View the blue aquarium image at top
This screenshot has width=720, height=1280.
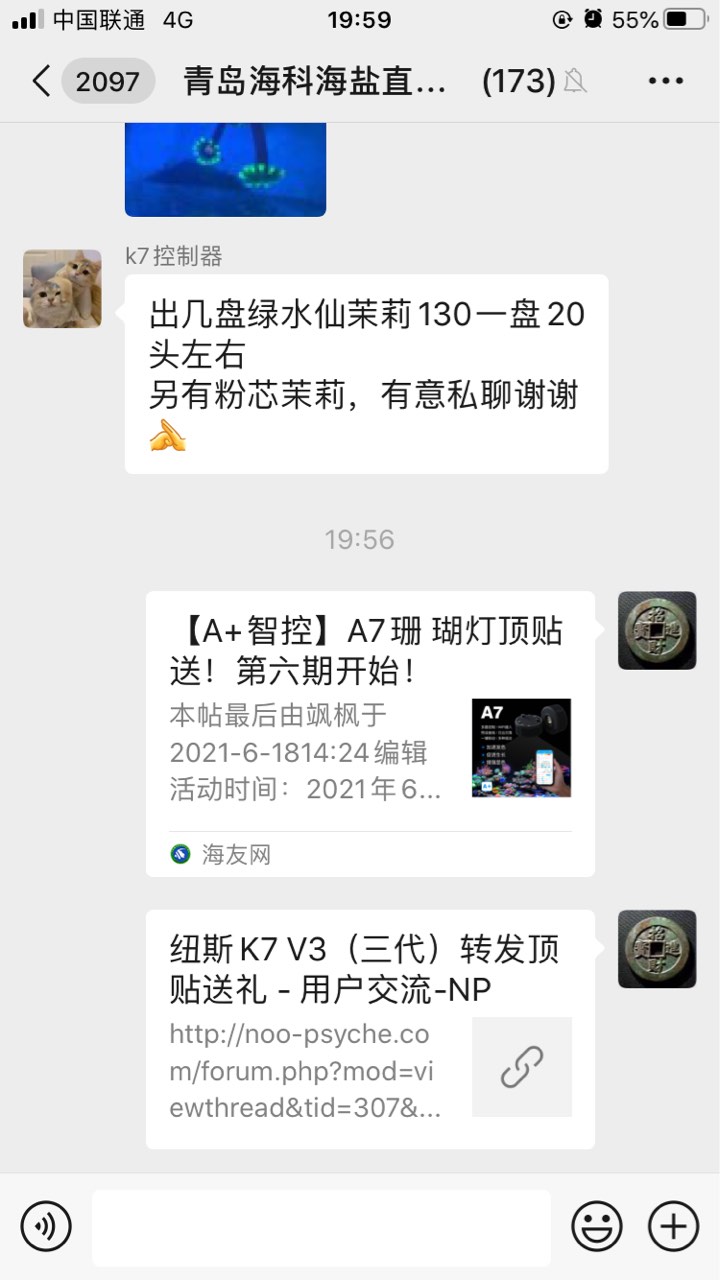[x=225, y=168]
